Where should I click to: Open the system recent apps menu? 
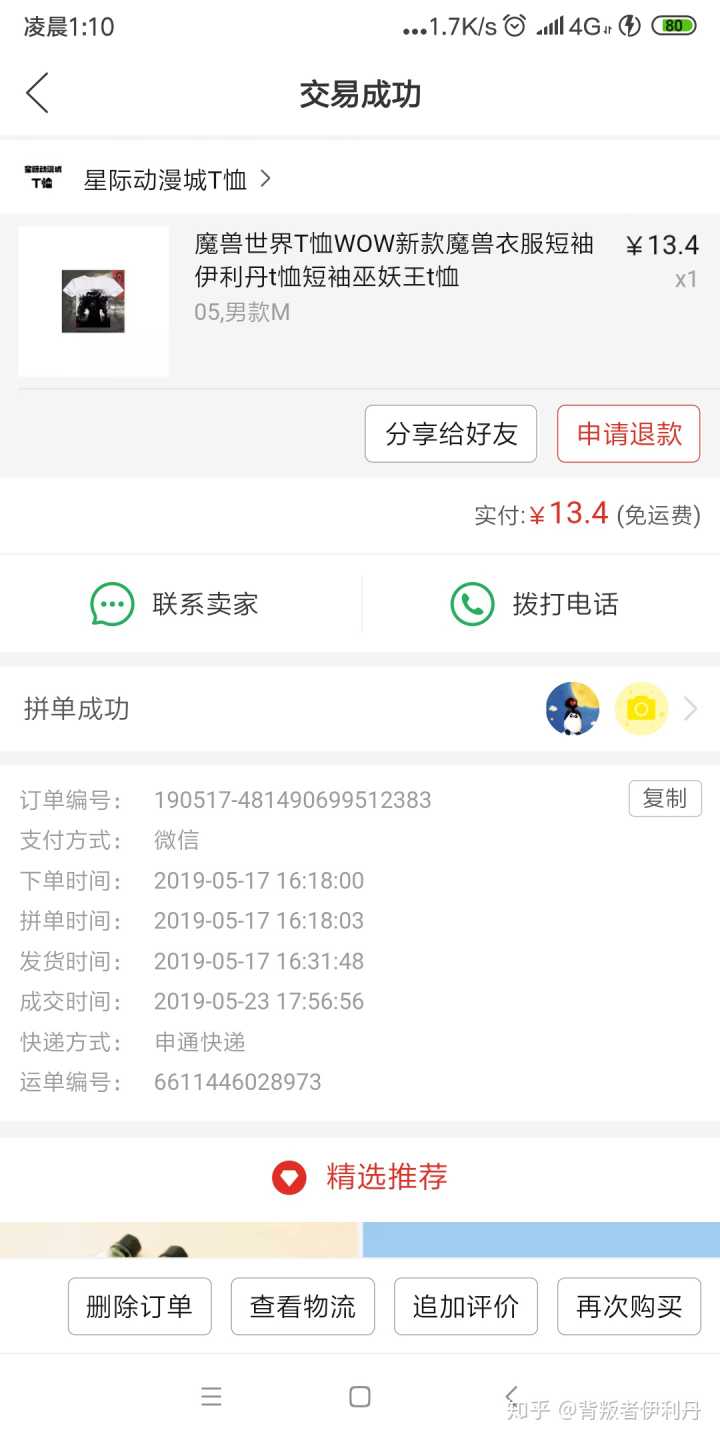coord(211,1397)
